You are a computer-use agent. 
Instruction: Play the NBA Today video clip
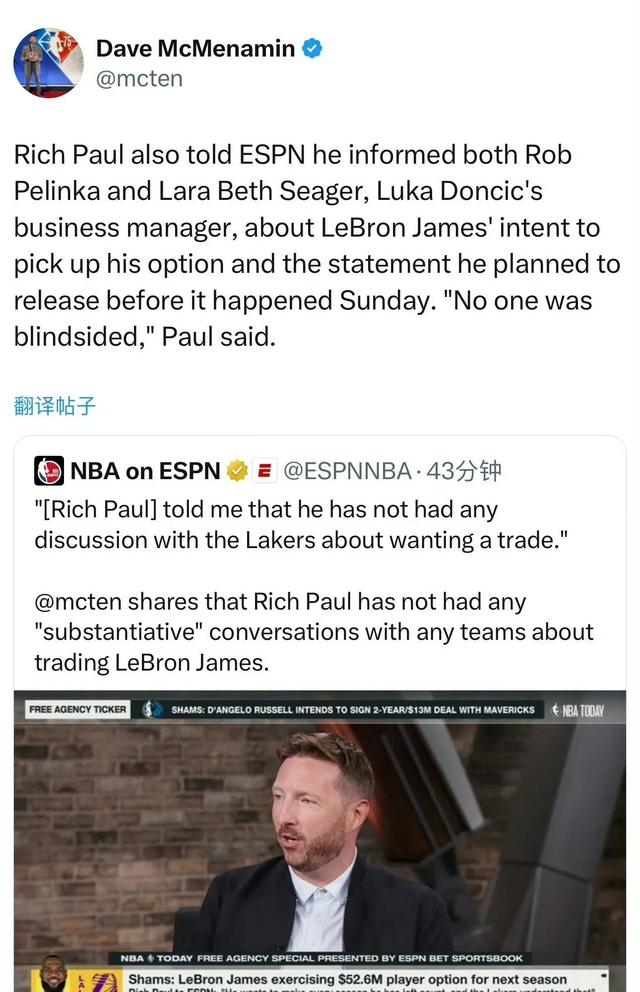[319, 838]
